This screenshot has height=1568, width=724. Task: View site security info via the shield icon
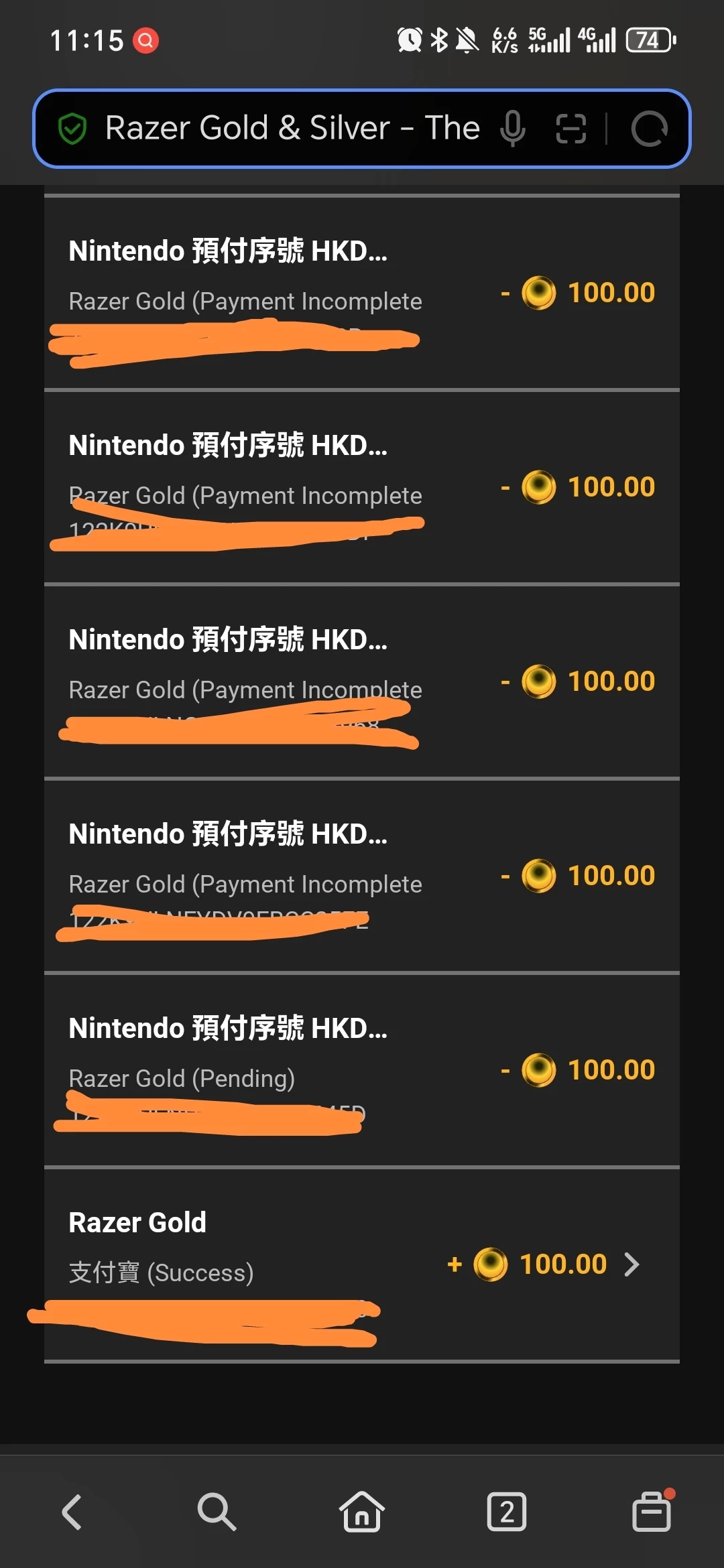pyautogui.click(x=72, y=129)
